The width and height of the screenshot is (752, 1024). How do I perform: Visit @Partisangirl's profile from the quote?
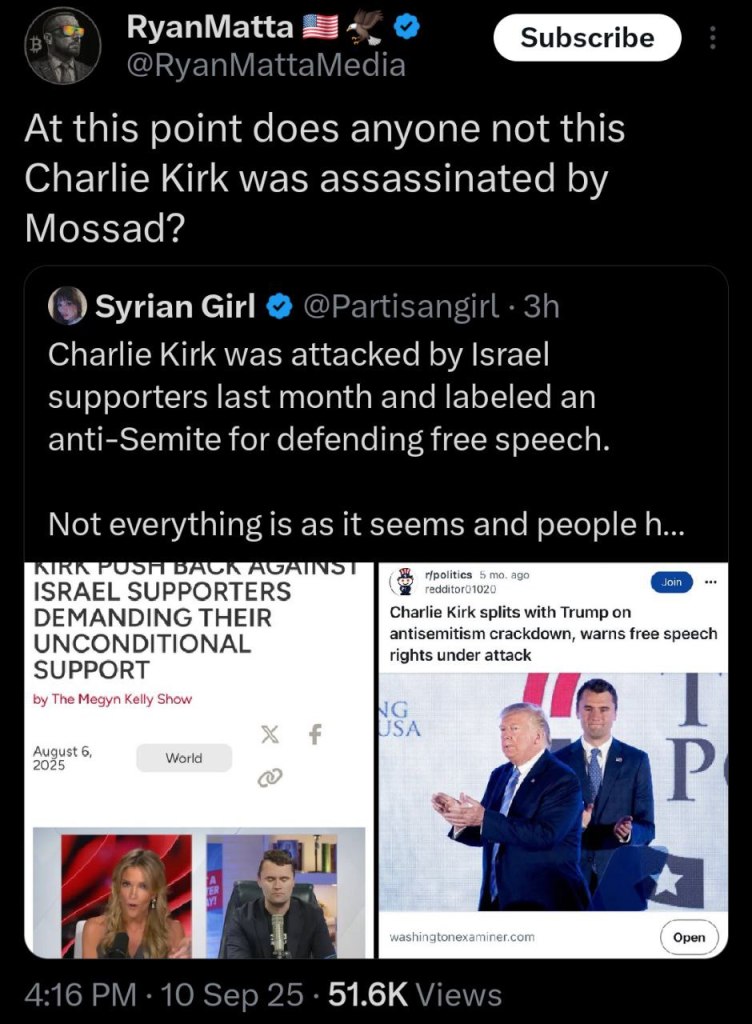[x=399, y=307]
